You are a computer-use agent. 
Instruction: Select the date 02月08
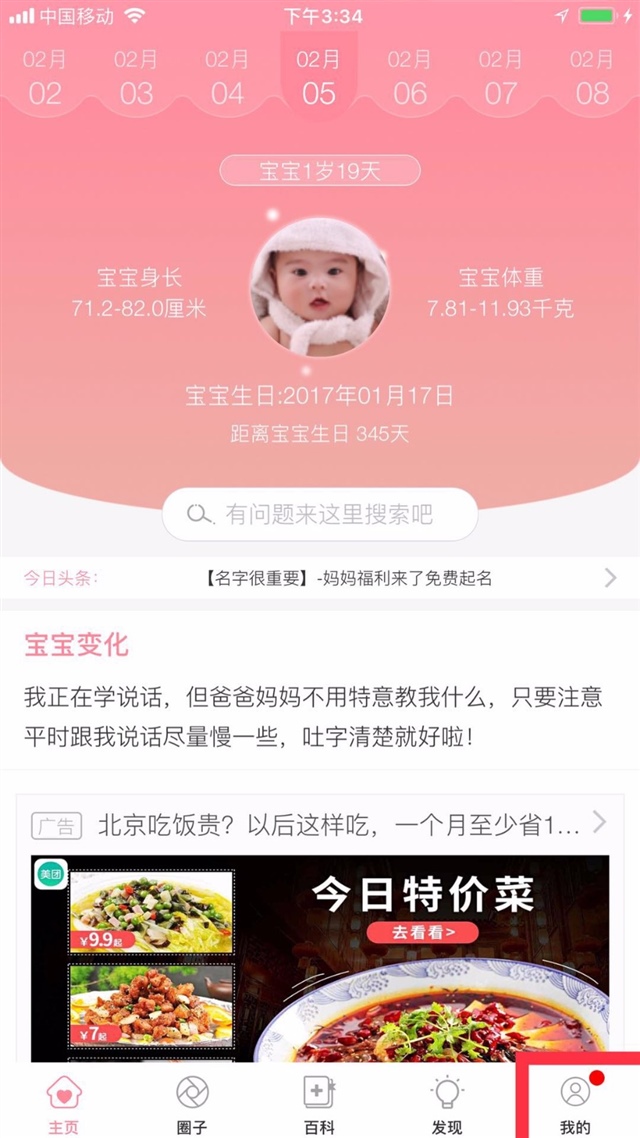592,79
